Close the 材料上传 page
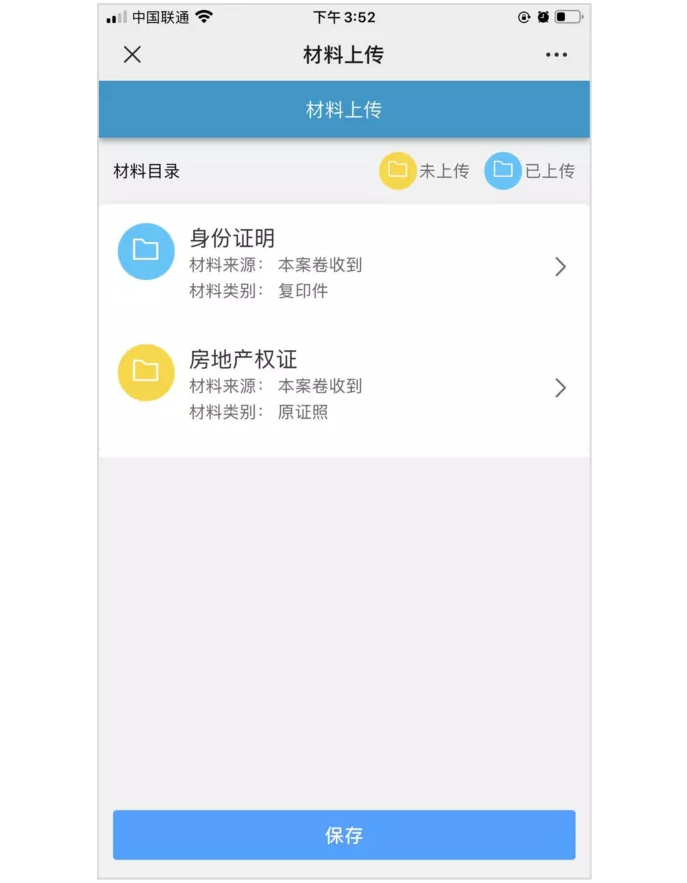This screenshot has width=687, height=883. click(x=132, y=55)
